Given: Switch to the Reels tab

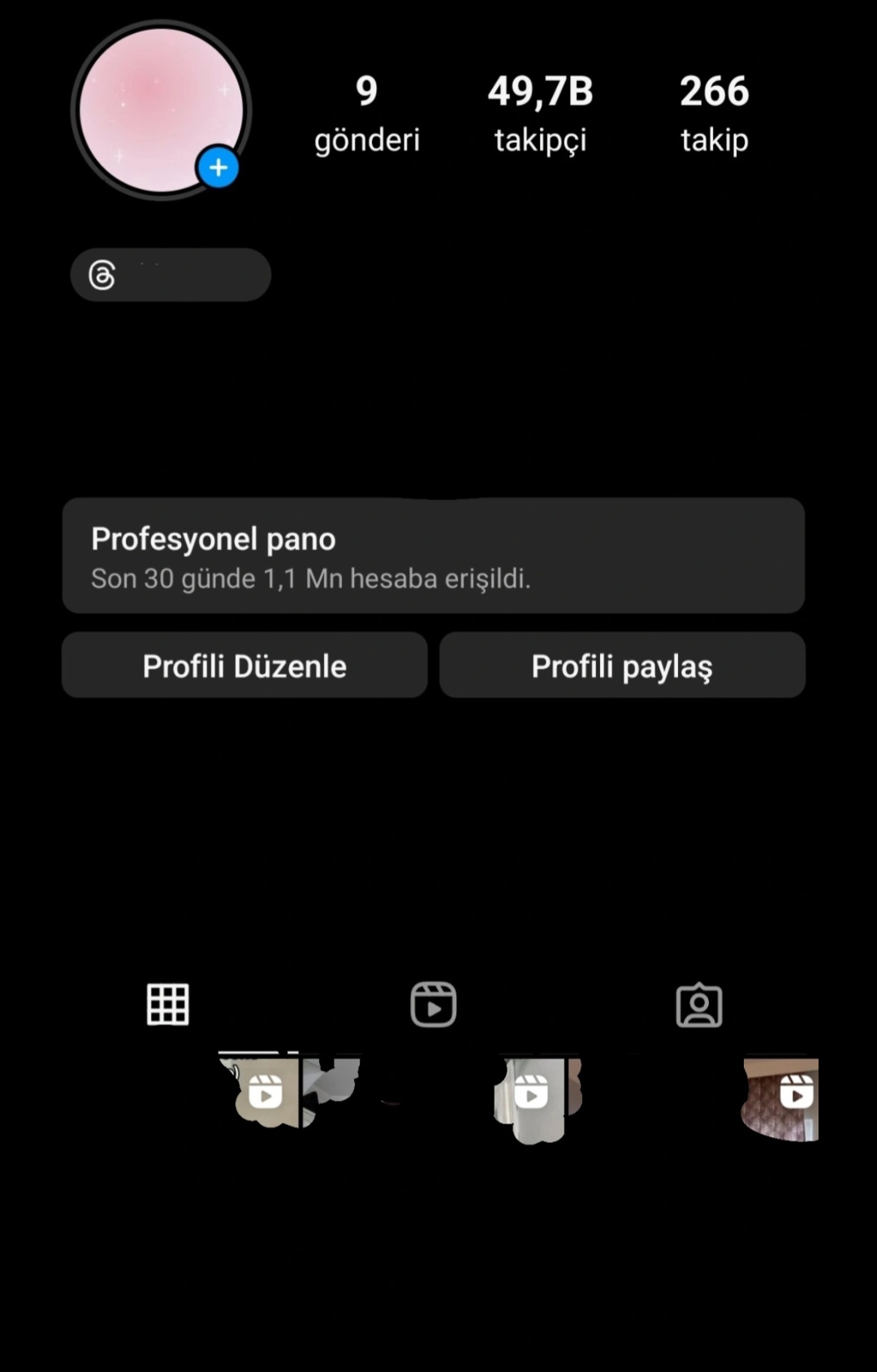Looking at the screenshot, I should pos(434,1005).
